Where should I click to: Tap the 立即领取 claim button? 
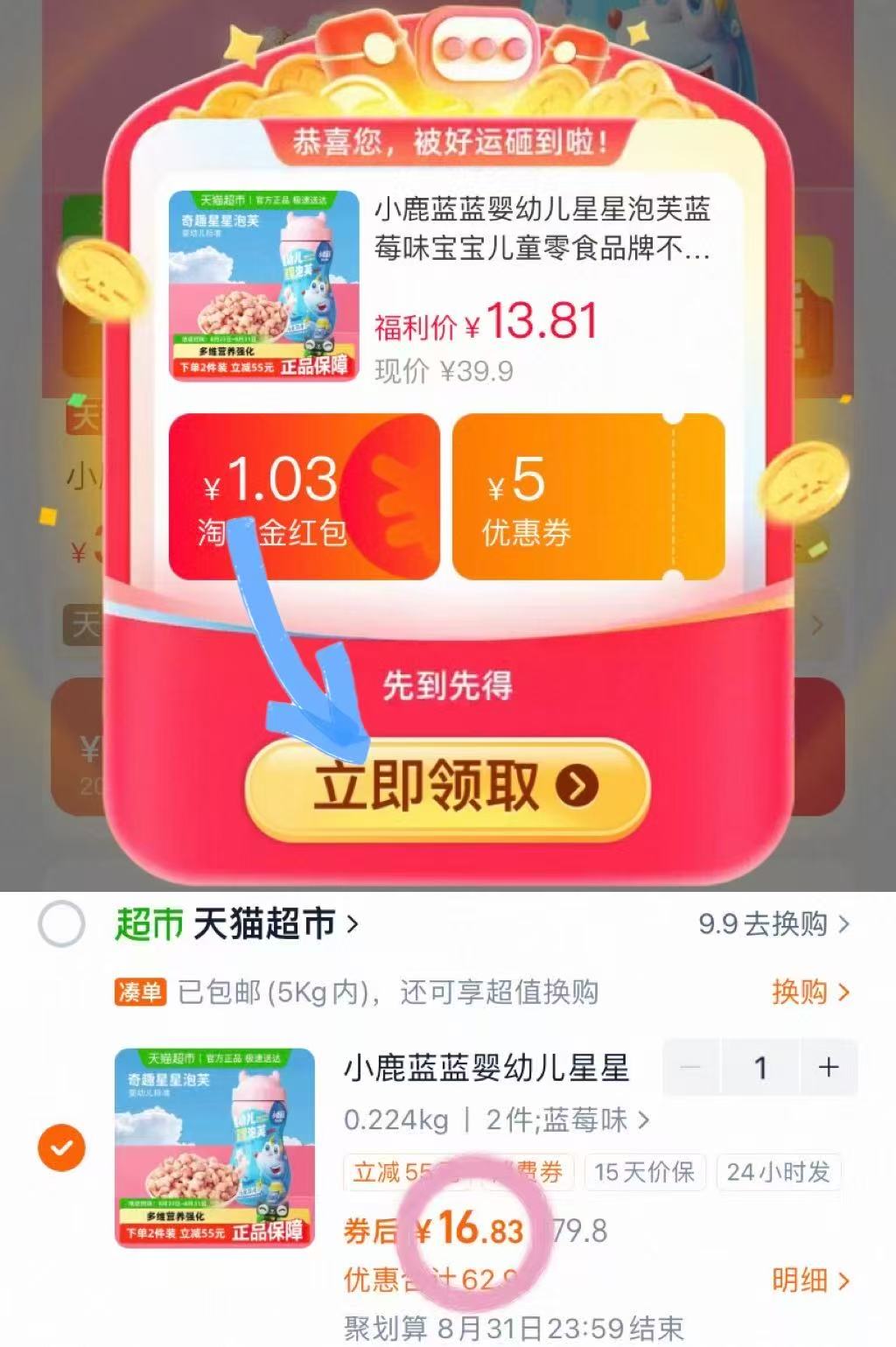click(448, 787)
